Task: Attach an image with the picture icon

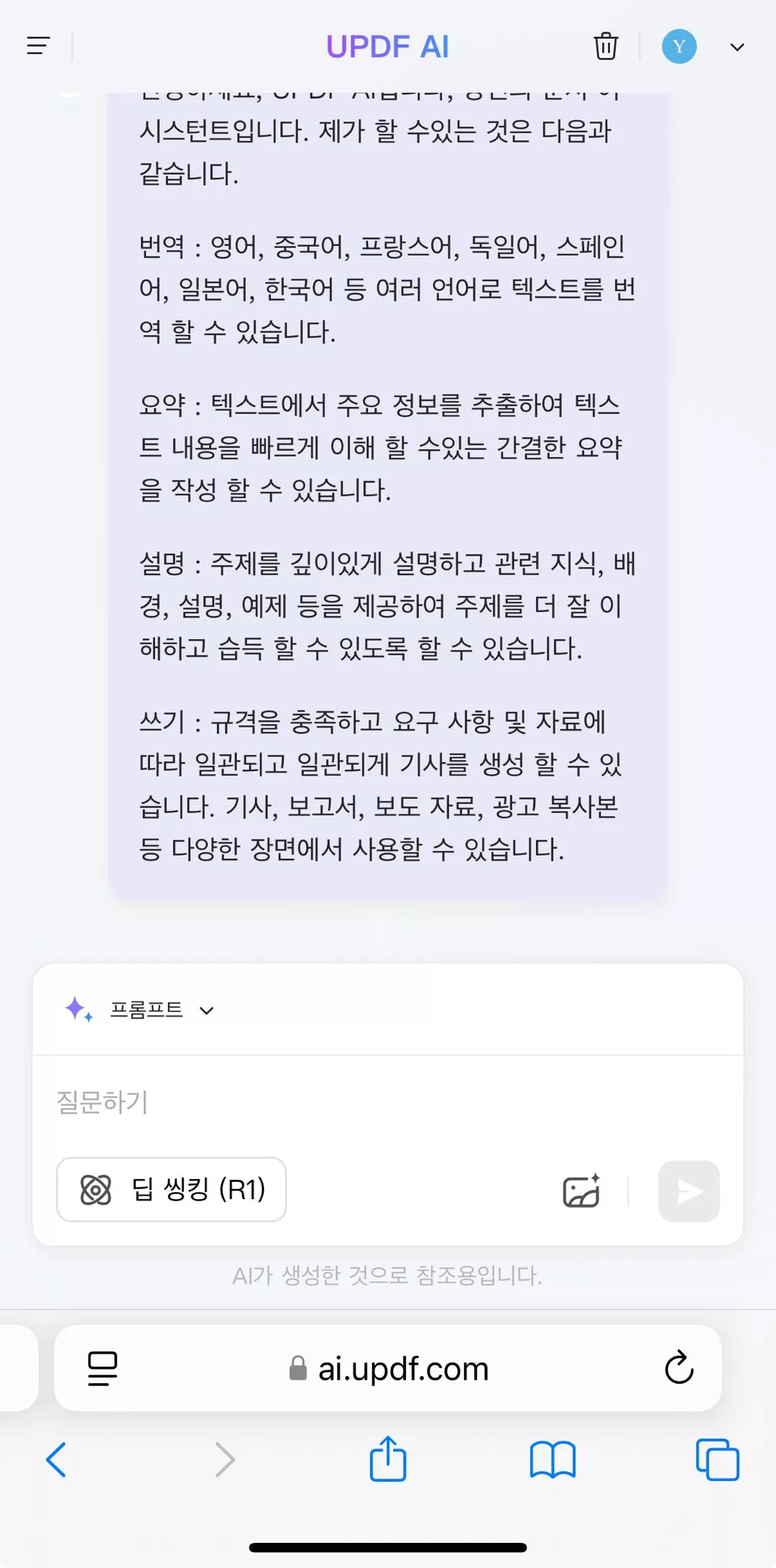Action: click(x=581, y=1191)
